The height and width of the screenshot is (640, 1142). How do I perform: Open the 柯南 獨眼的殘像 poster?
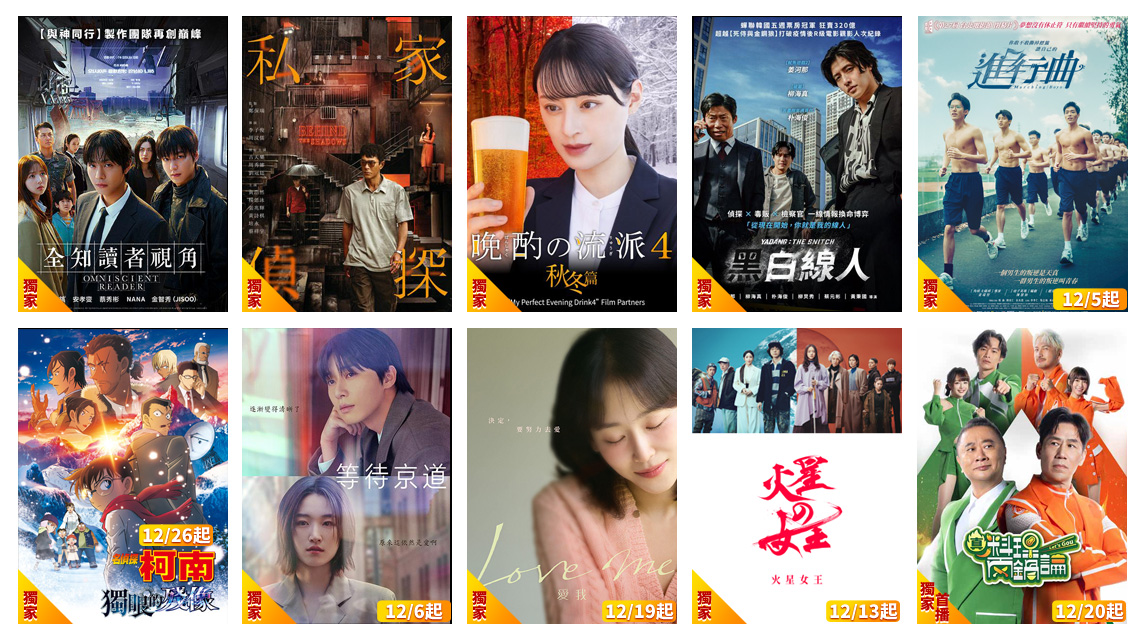(x=122, y=476)
